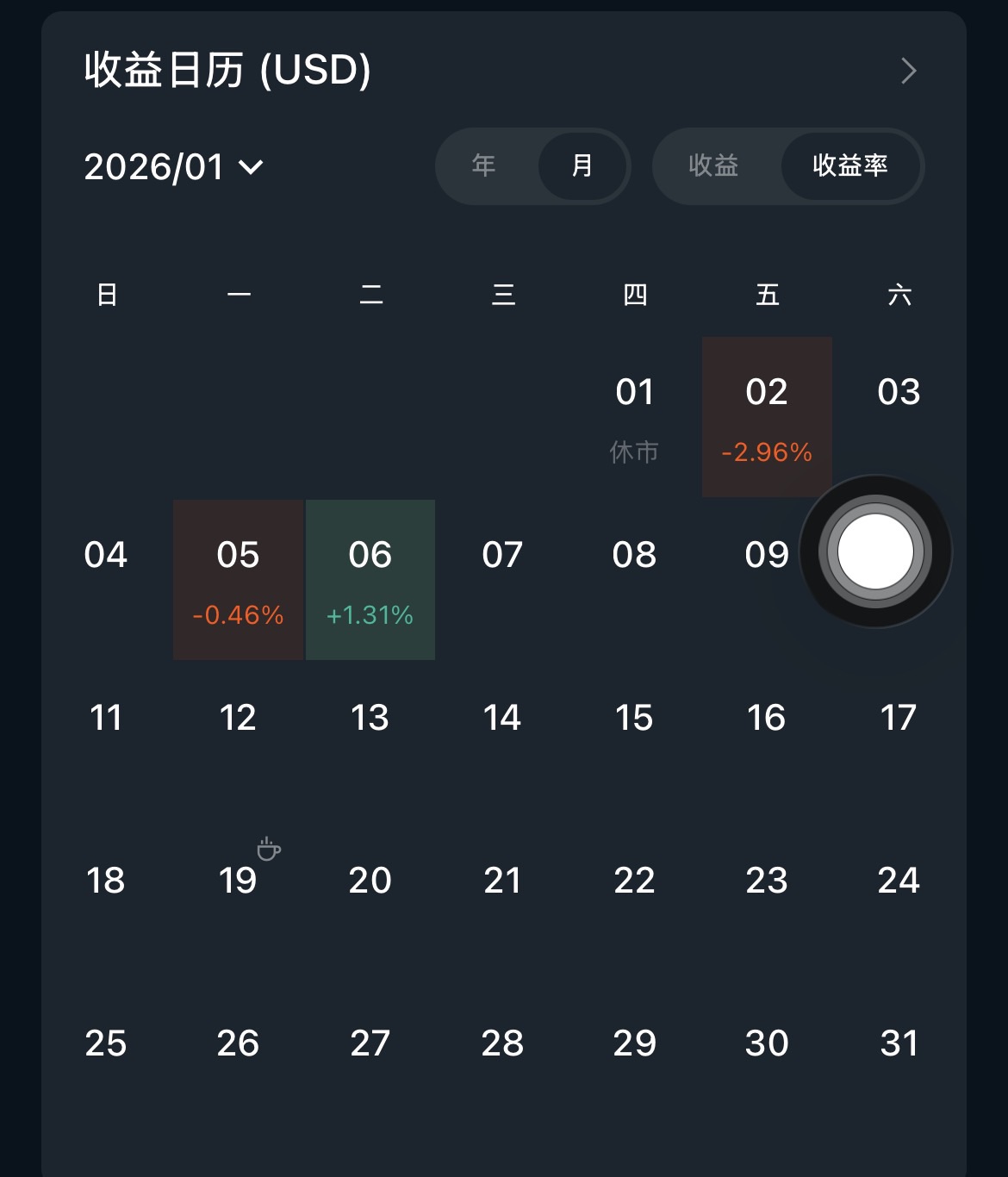1008x1177 pixels.
Task: Select the 收益率 display mode
Action: 850,165
